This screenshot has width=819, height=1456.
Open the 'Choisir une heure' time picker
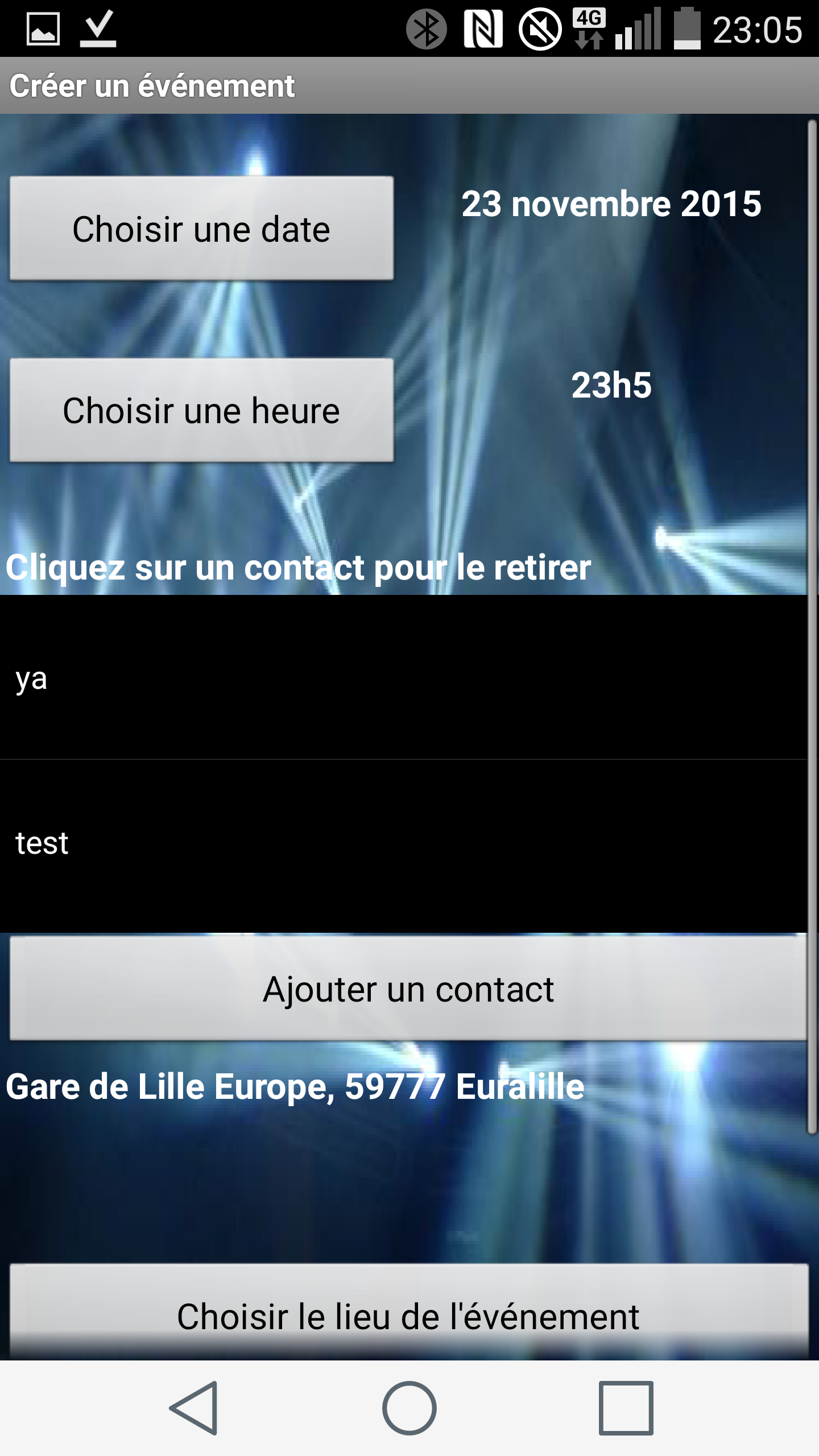click(x=201, y=411)
